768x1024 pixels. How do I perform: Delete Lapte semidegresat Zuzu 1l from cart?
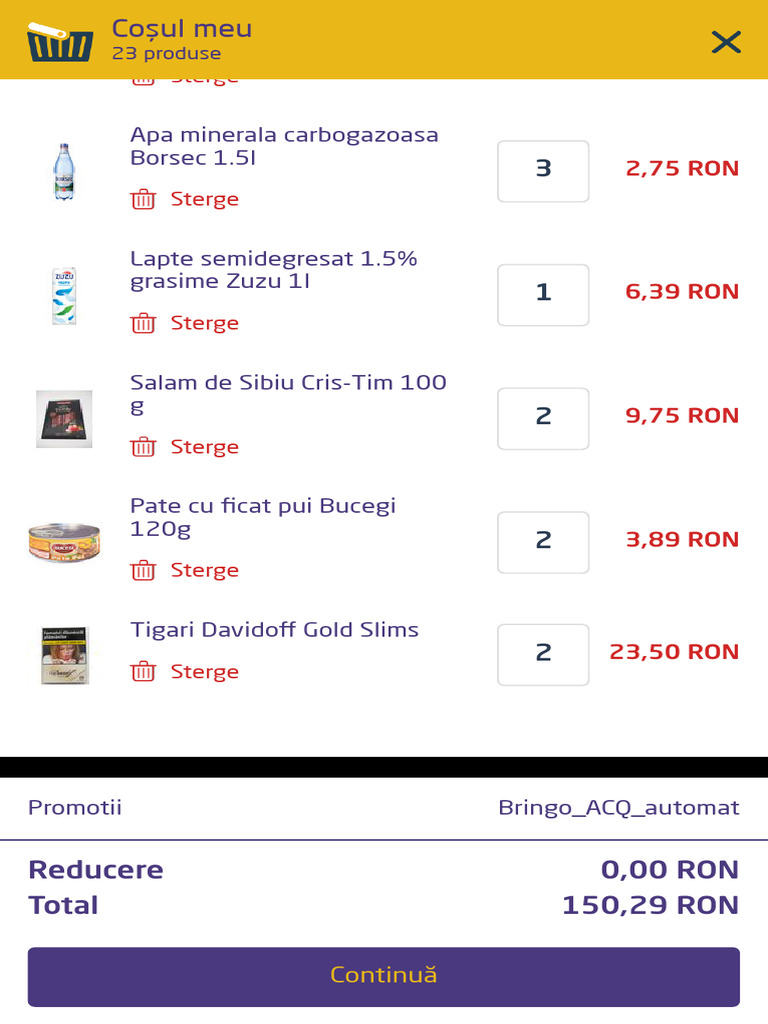pos(186,323)
